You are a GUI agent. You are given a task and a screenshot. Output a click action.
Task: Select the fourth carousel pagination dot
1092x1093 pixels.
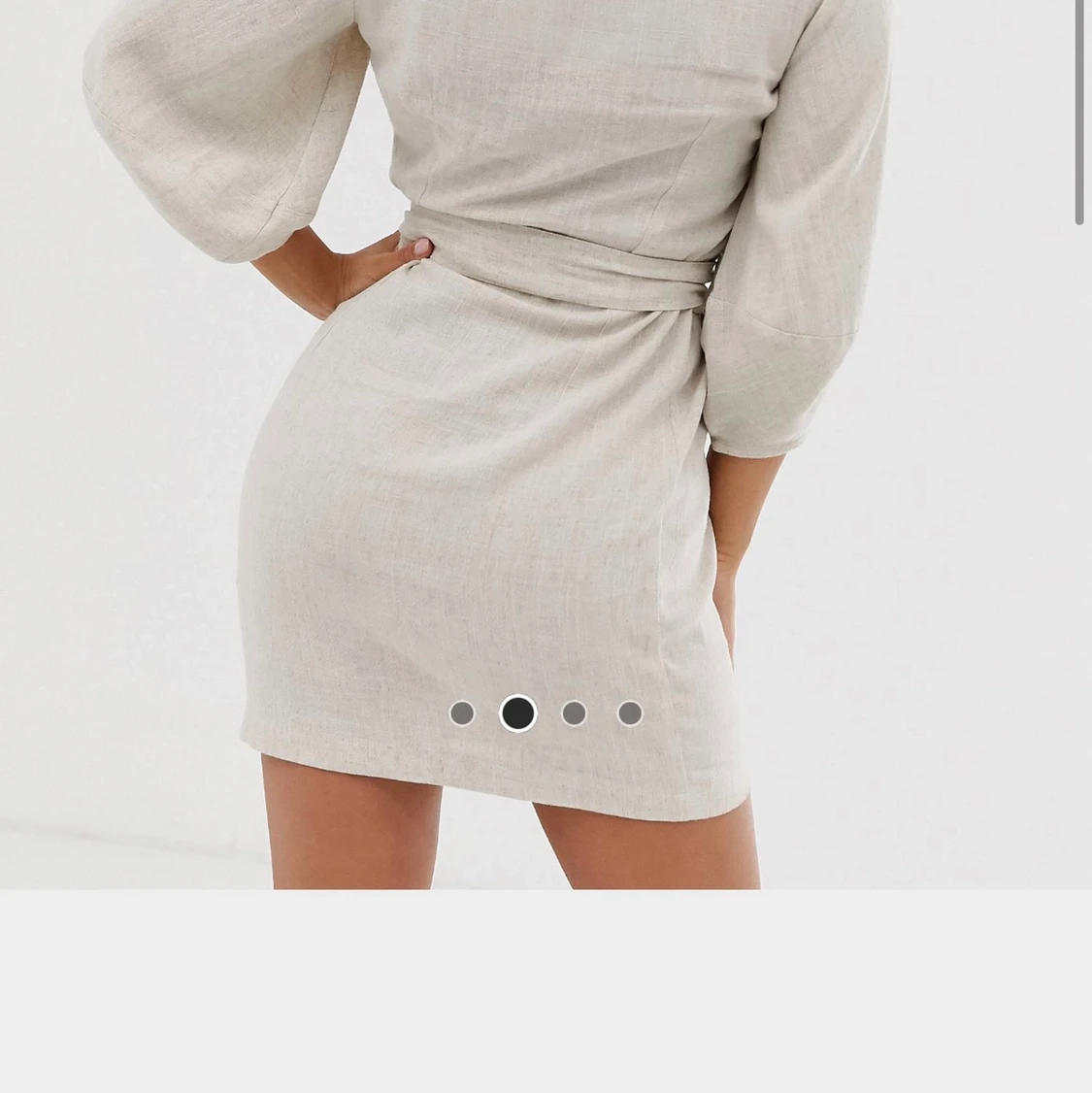click(x=631, y=713)
